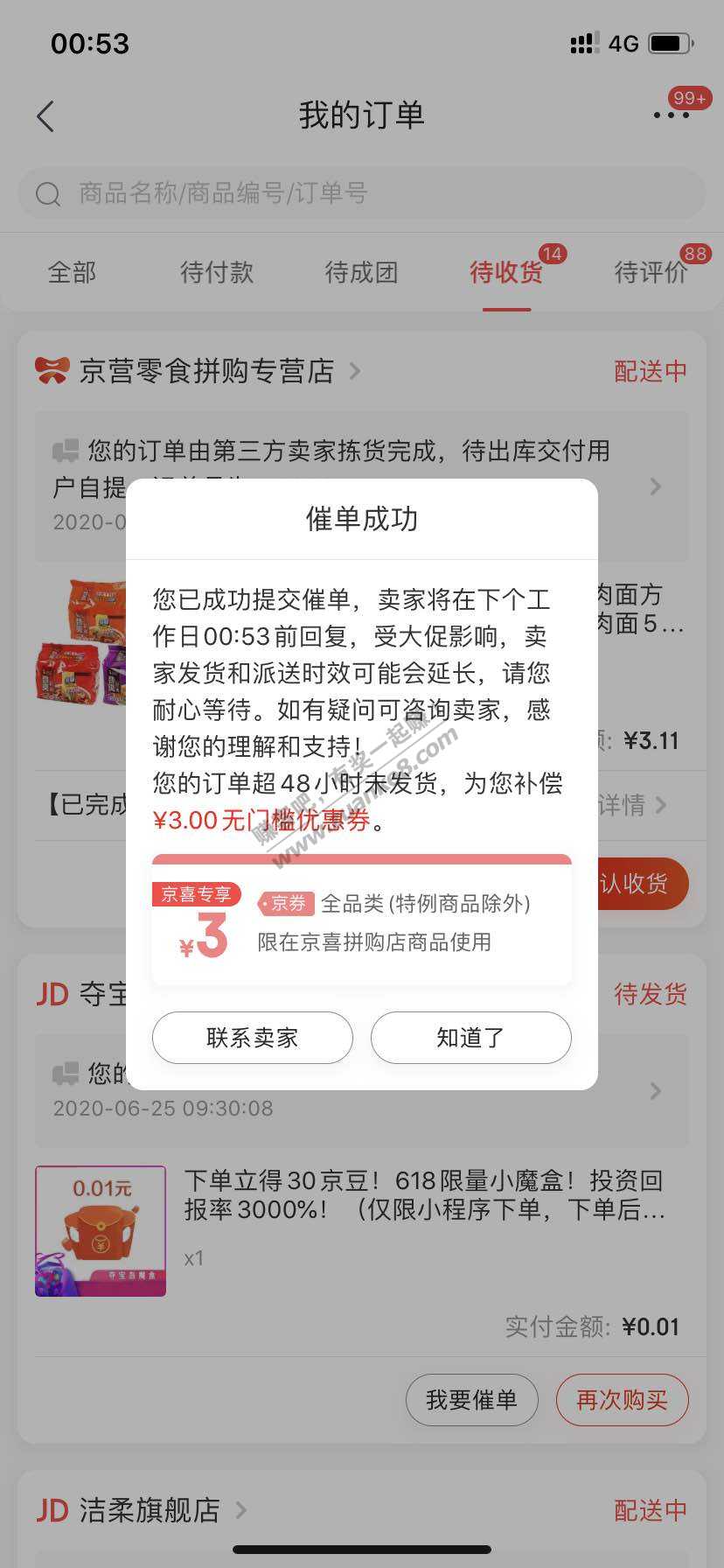Open the three-dot overflow menu

[x=671, y=115]
